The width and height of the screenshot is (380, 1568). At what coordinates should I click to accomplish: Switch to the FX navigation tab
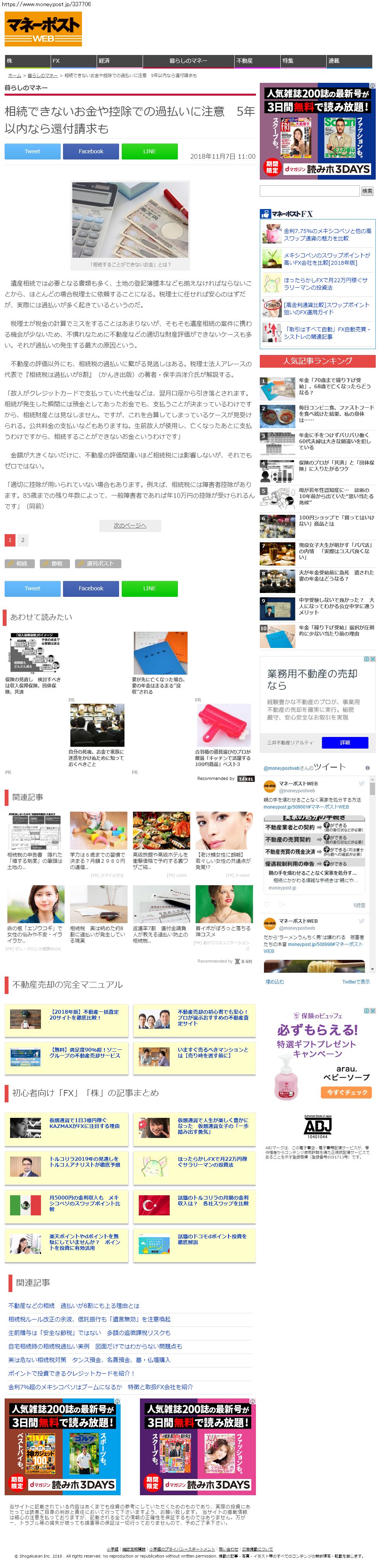coord(73,61)
